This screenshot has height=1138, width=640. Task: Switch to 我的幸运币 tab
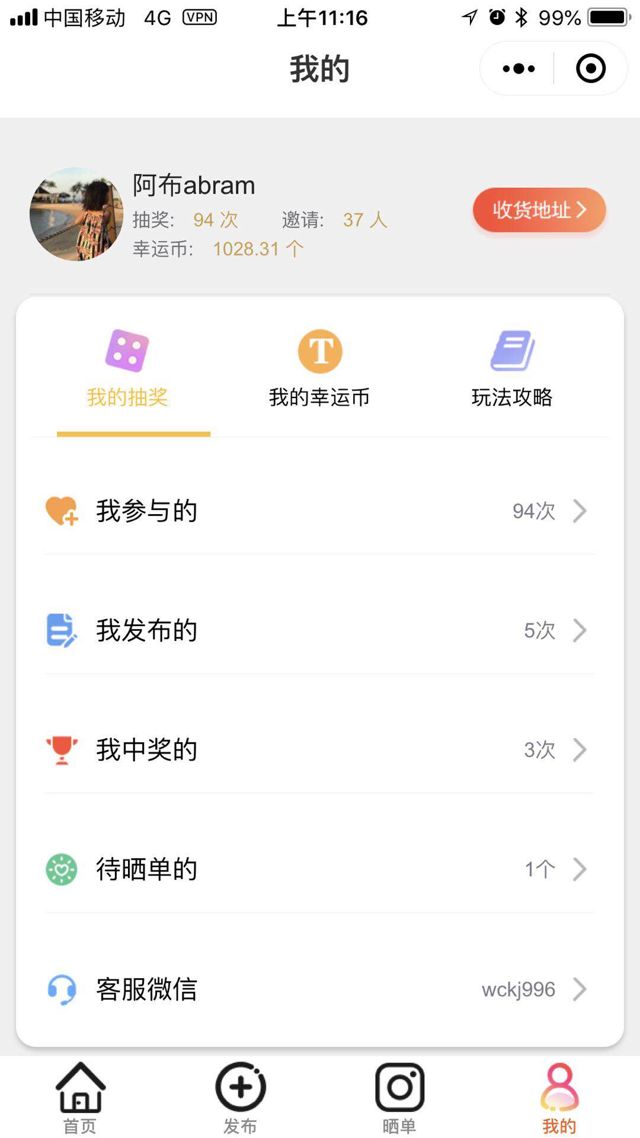pyautogui.click(x=319, y=370)
